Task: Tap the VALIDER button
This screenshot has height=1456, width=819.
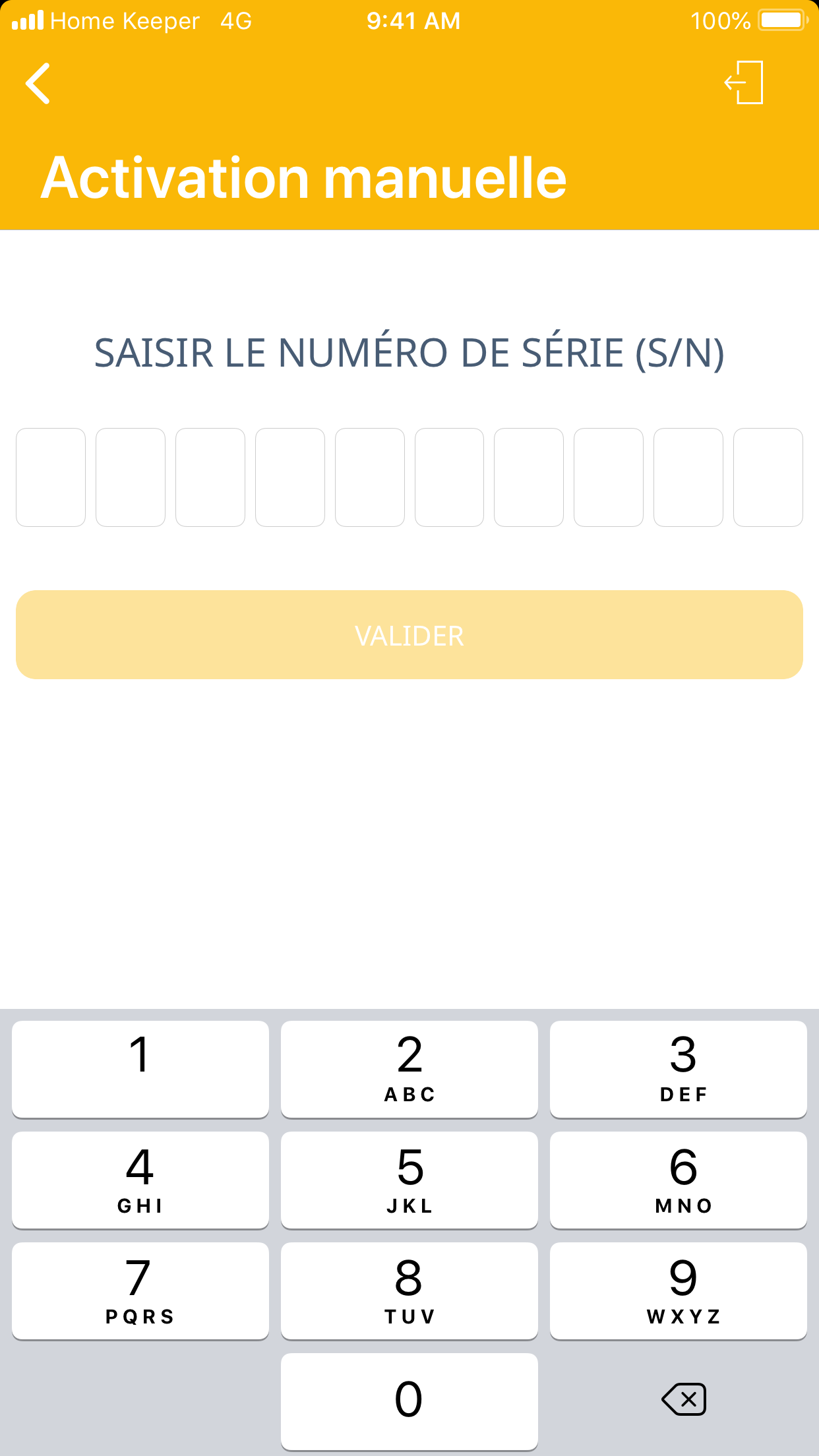Action: click(x=409, y=634)
